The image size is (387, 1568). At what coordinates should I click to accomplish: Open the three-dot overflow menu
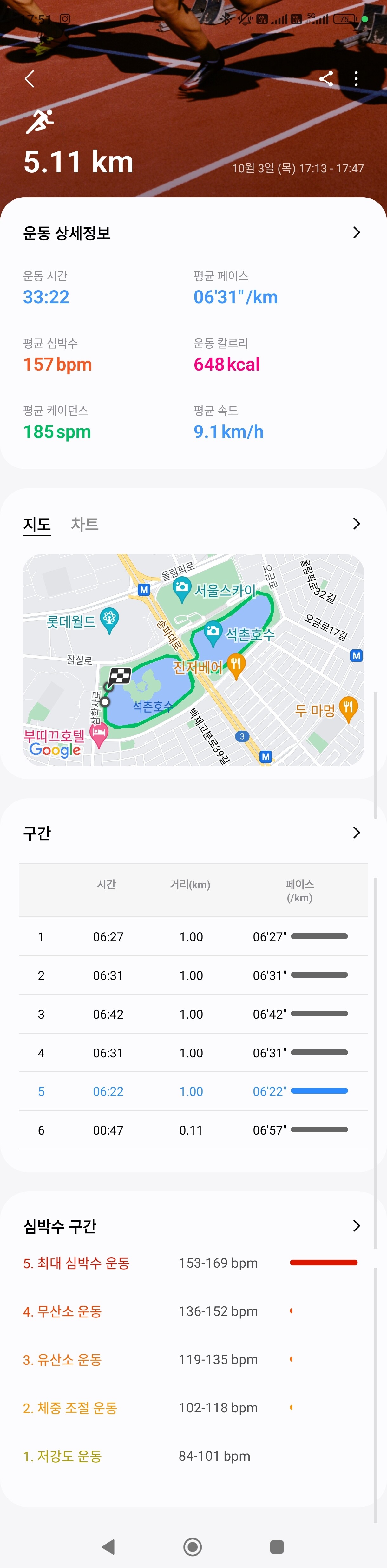(356, 78)
